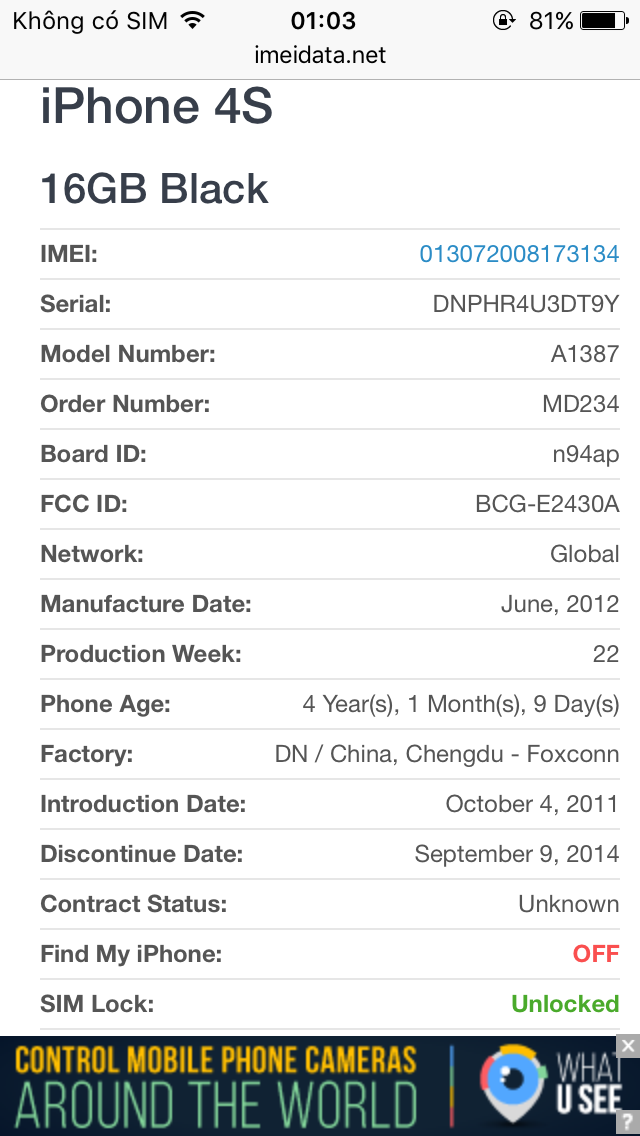640x1136 pixels.
Task: Open the blue IMEI number link
Action: 519,254
